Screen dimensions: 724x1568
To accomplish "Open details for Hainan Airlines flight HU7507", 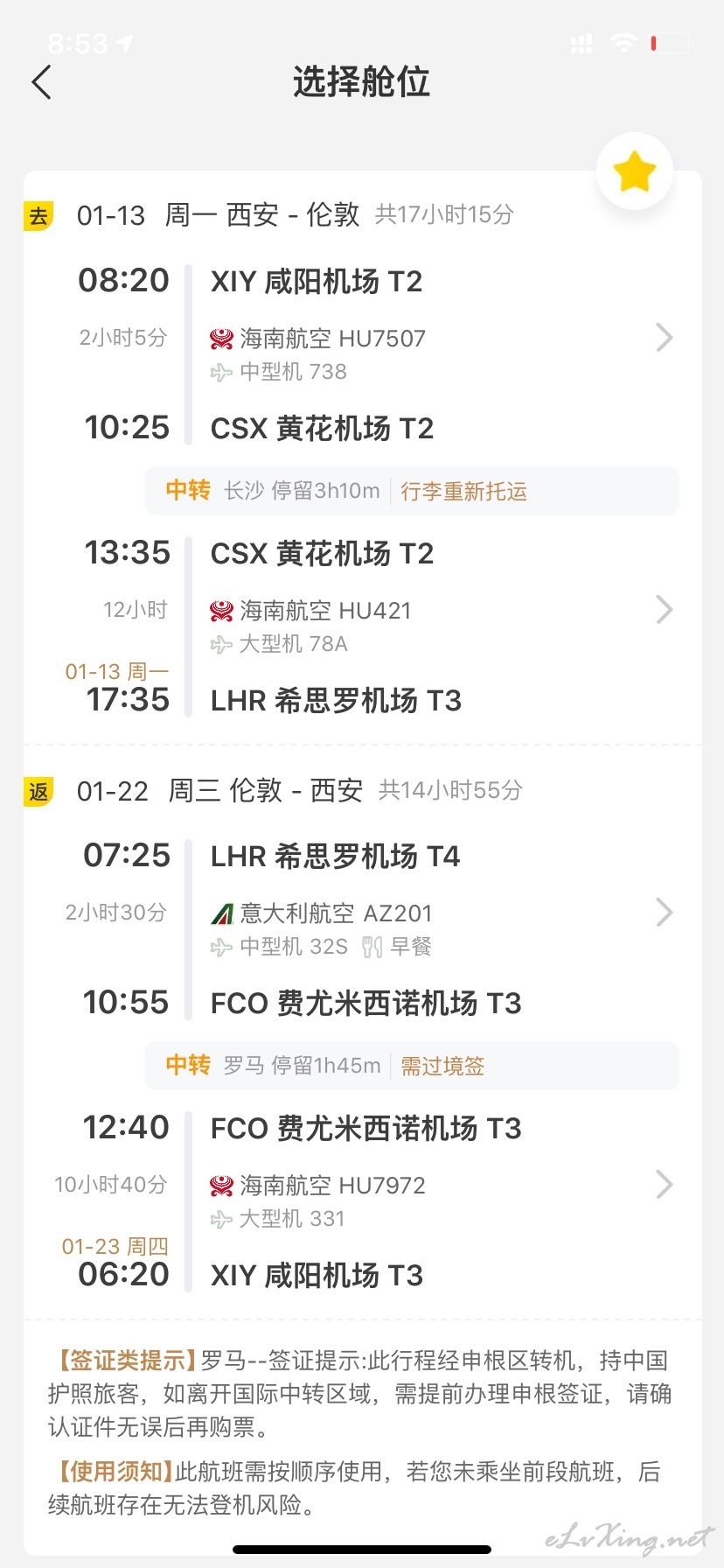I will [665, 338].
